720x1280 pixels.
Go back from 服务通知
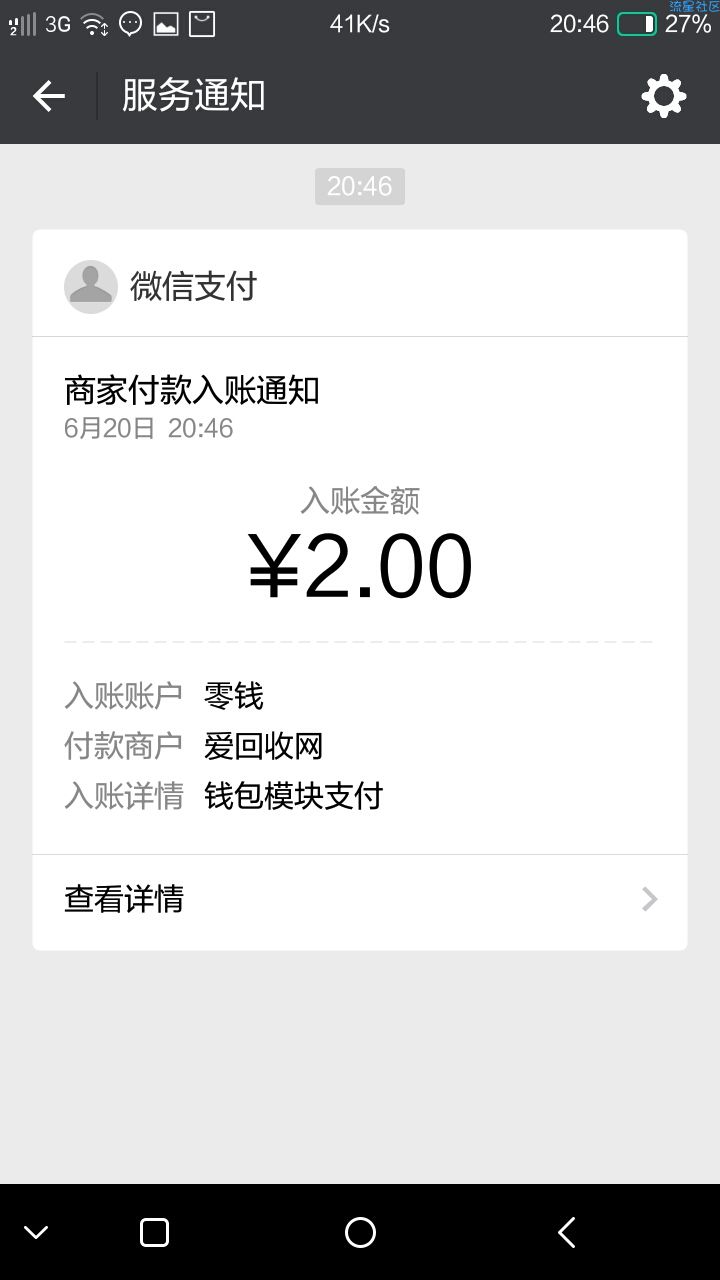(48, 96)
